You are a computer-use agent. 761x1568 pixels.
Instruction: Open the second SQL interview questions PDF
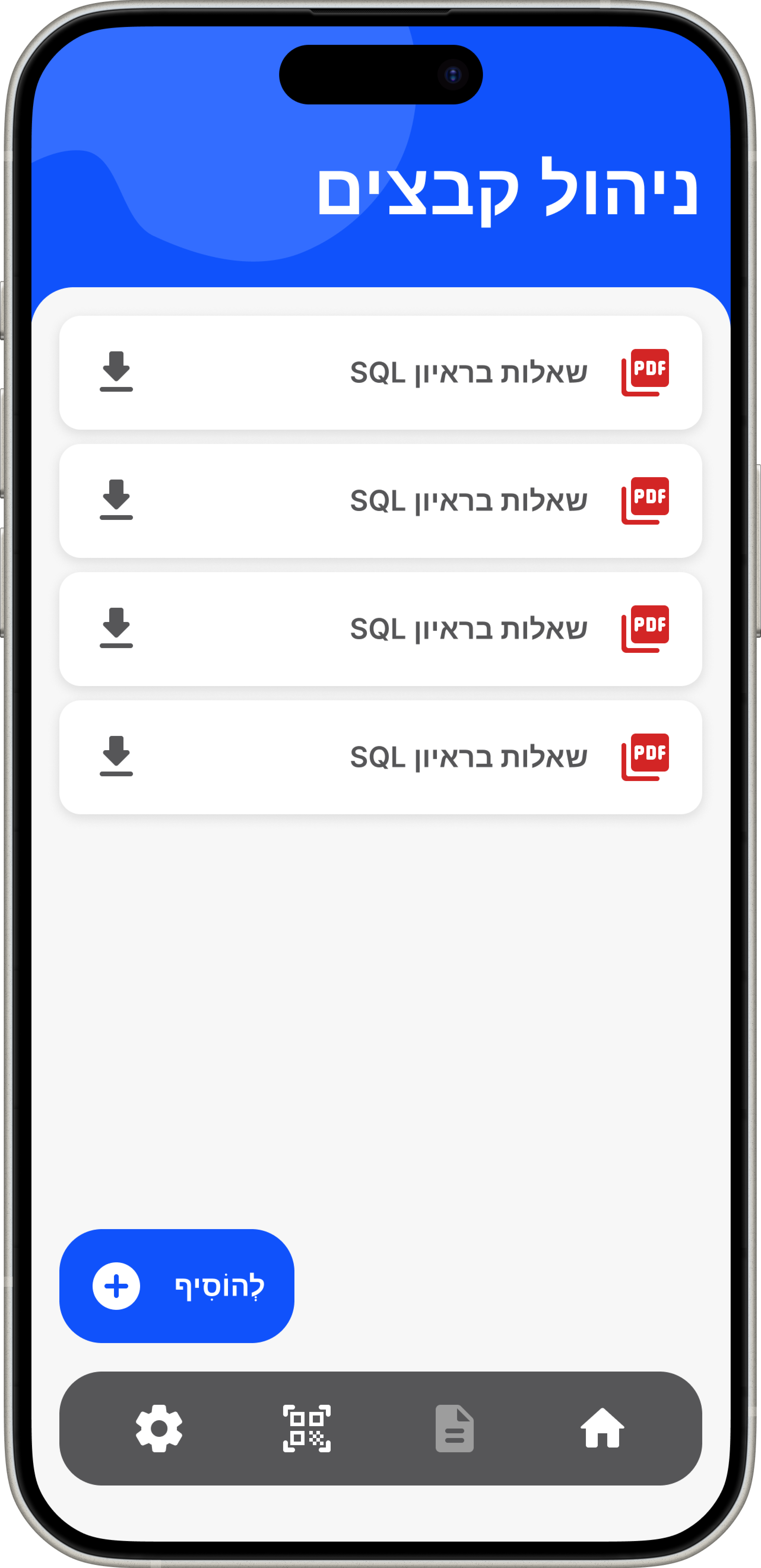(x=469, y=500)
